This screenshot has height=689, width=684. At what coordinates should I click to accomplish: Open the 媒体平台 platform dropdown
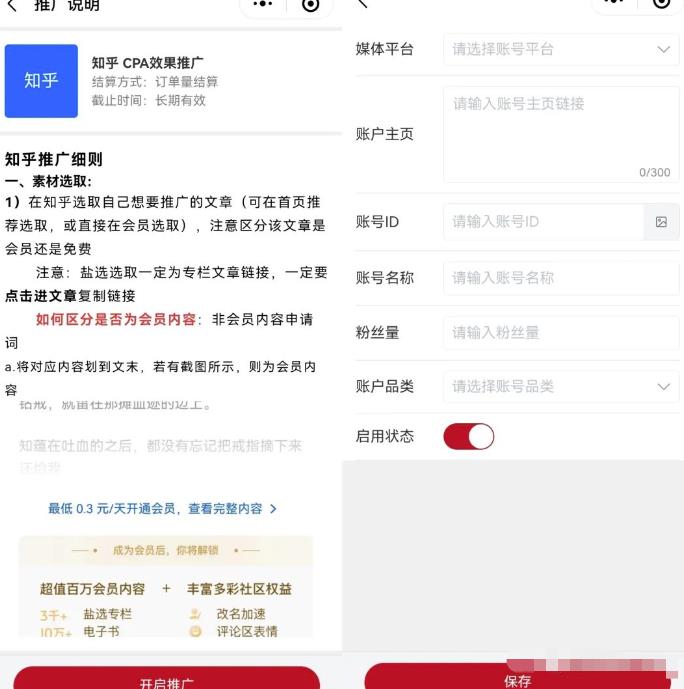(x=561, y=49)
